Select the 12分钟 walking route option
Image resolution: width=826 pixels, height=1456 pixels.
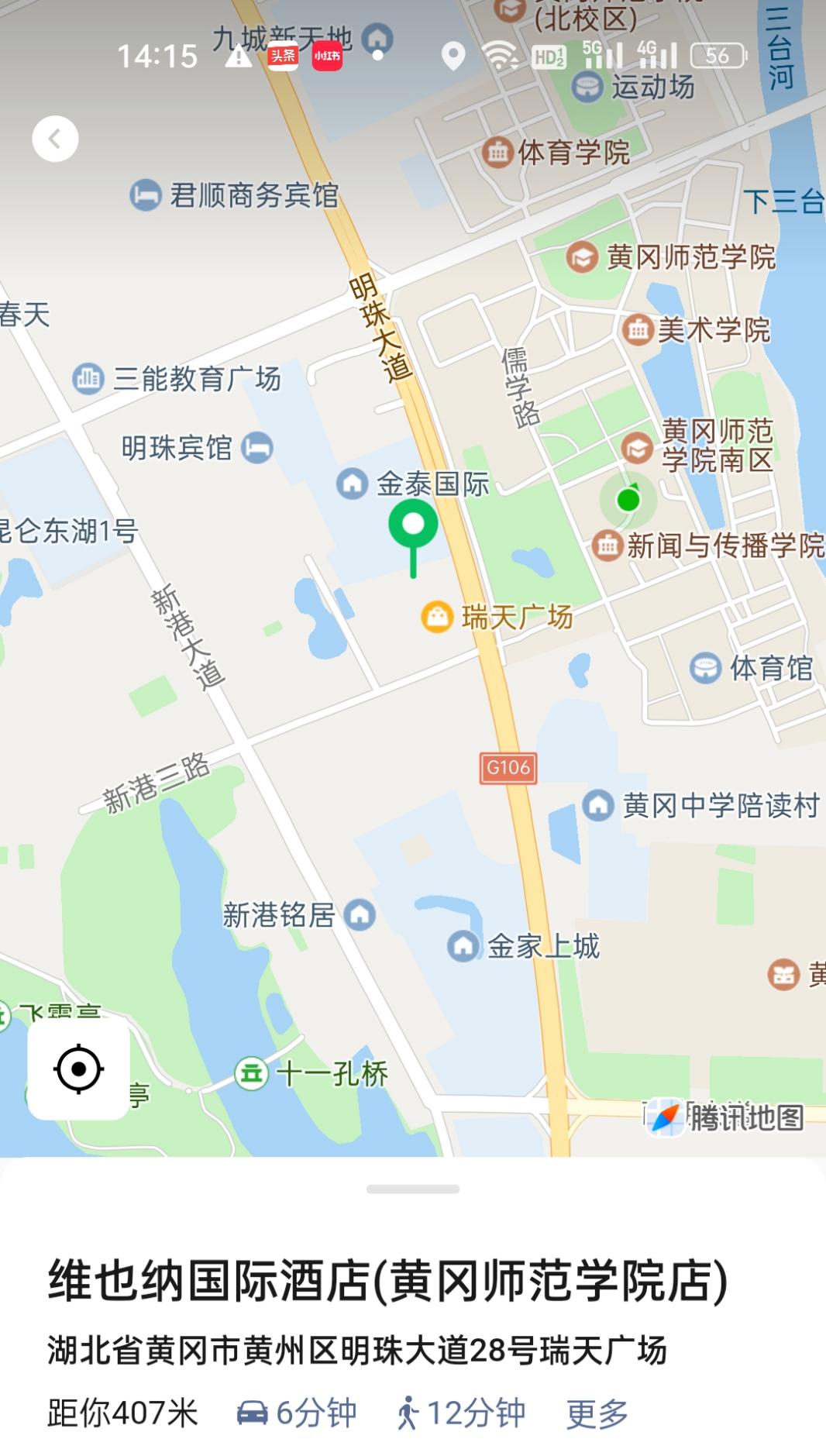(461, 1413)
